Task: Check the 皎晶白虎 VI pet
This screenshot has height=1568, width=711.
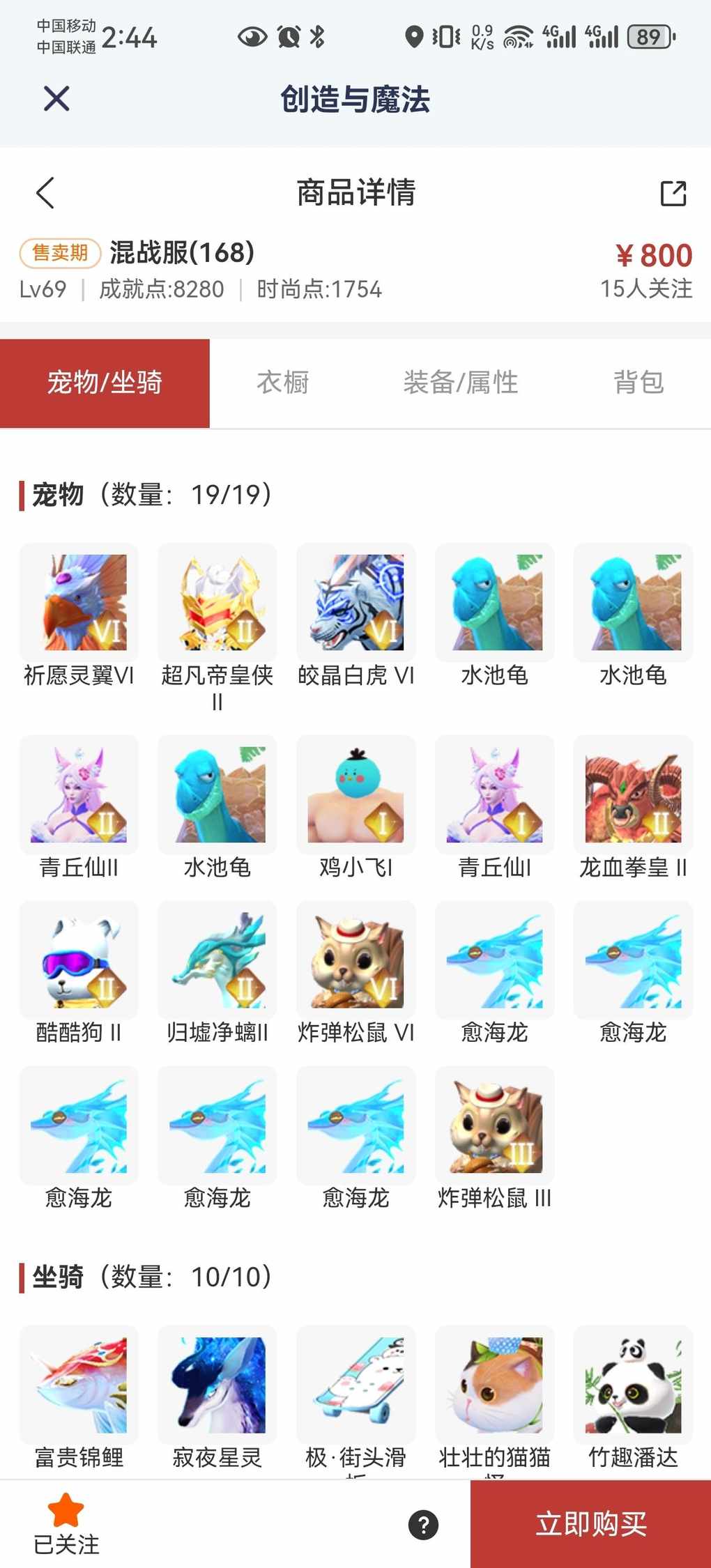Action: 355,603
